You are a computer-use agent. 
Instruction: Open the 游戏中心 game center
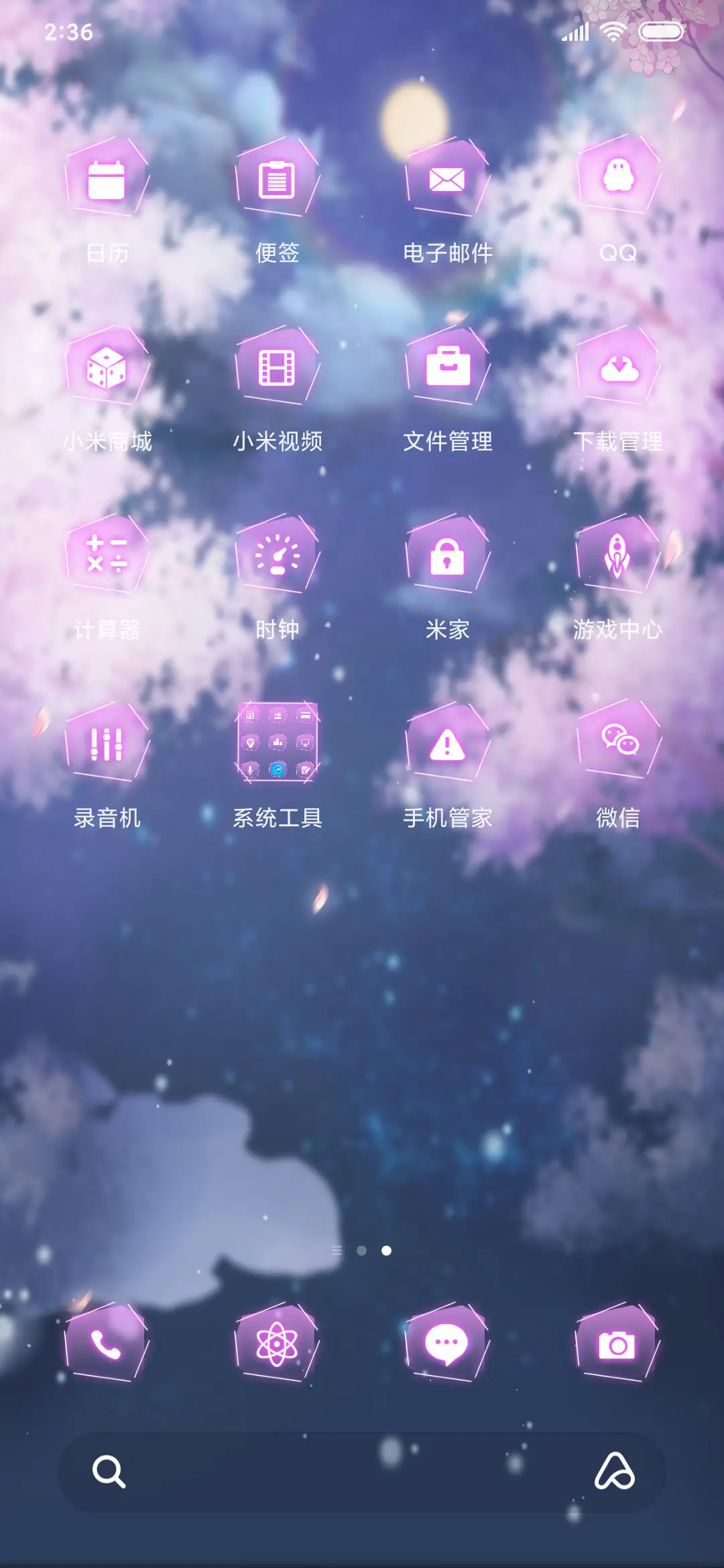(618, 553)
